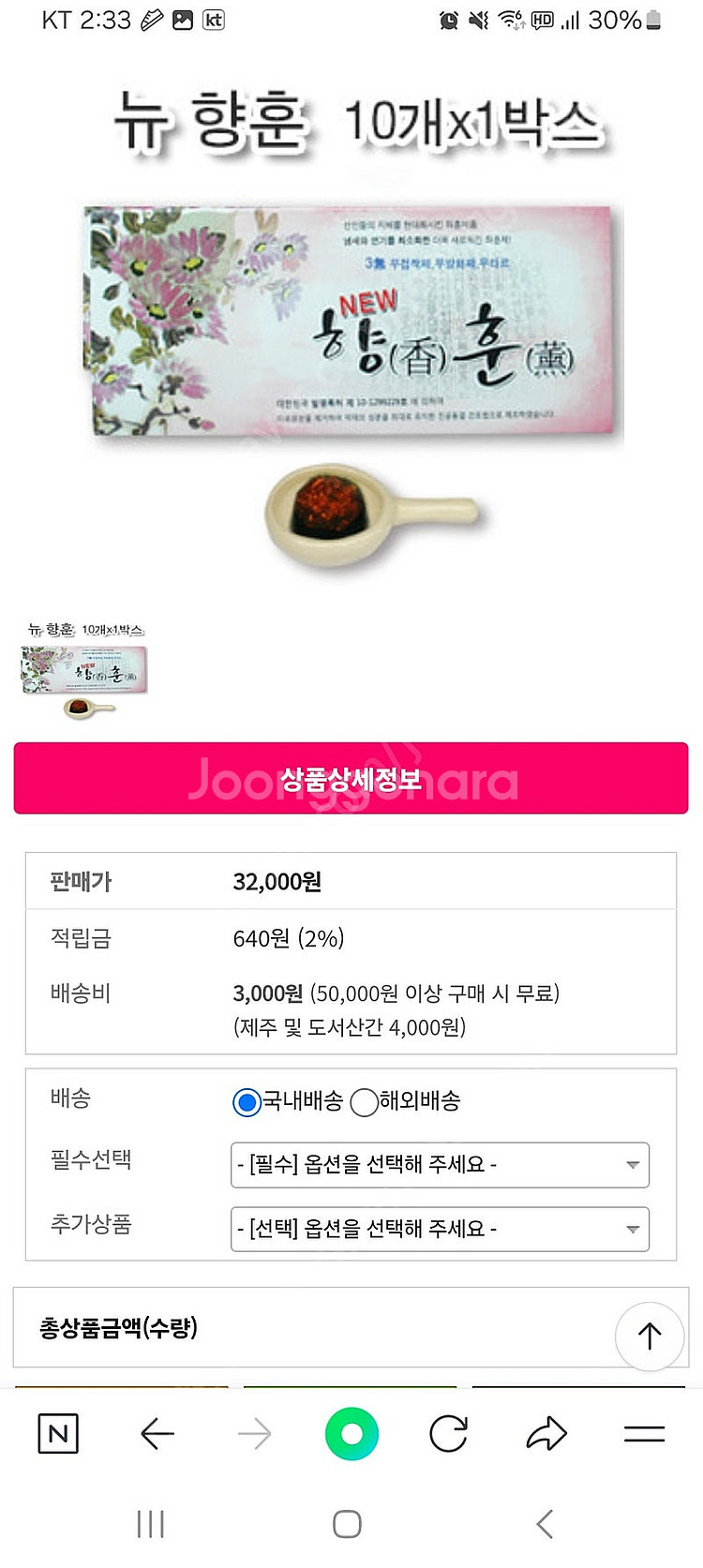Open the 필수선택 option dropdown
Viewport: 703px width, 1568px height.
pyautogui.click(x=440, y=1165)
